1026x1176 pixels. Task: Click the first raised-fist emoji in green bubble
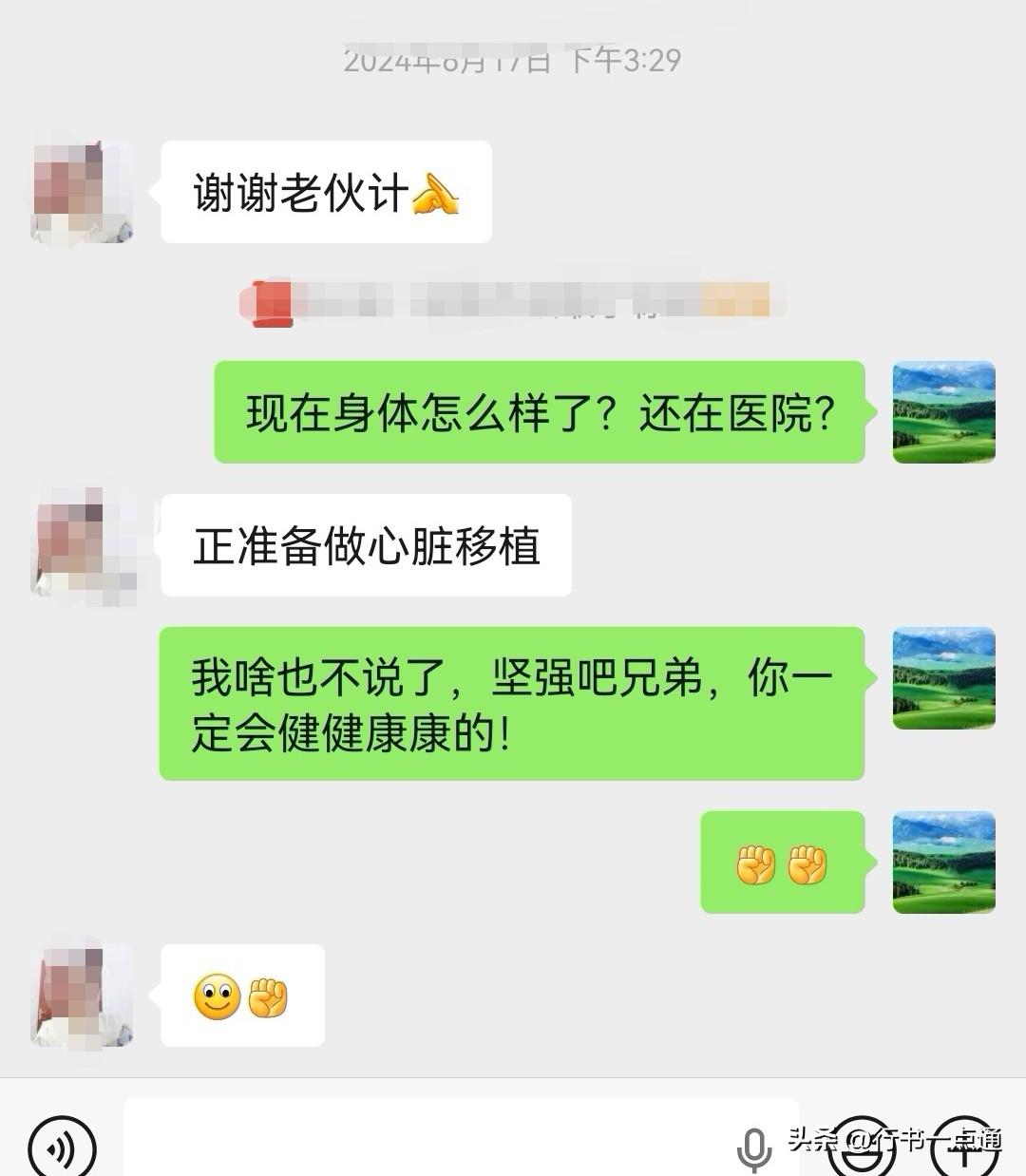tap(755, 864)
